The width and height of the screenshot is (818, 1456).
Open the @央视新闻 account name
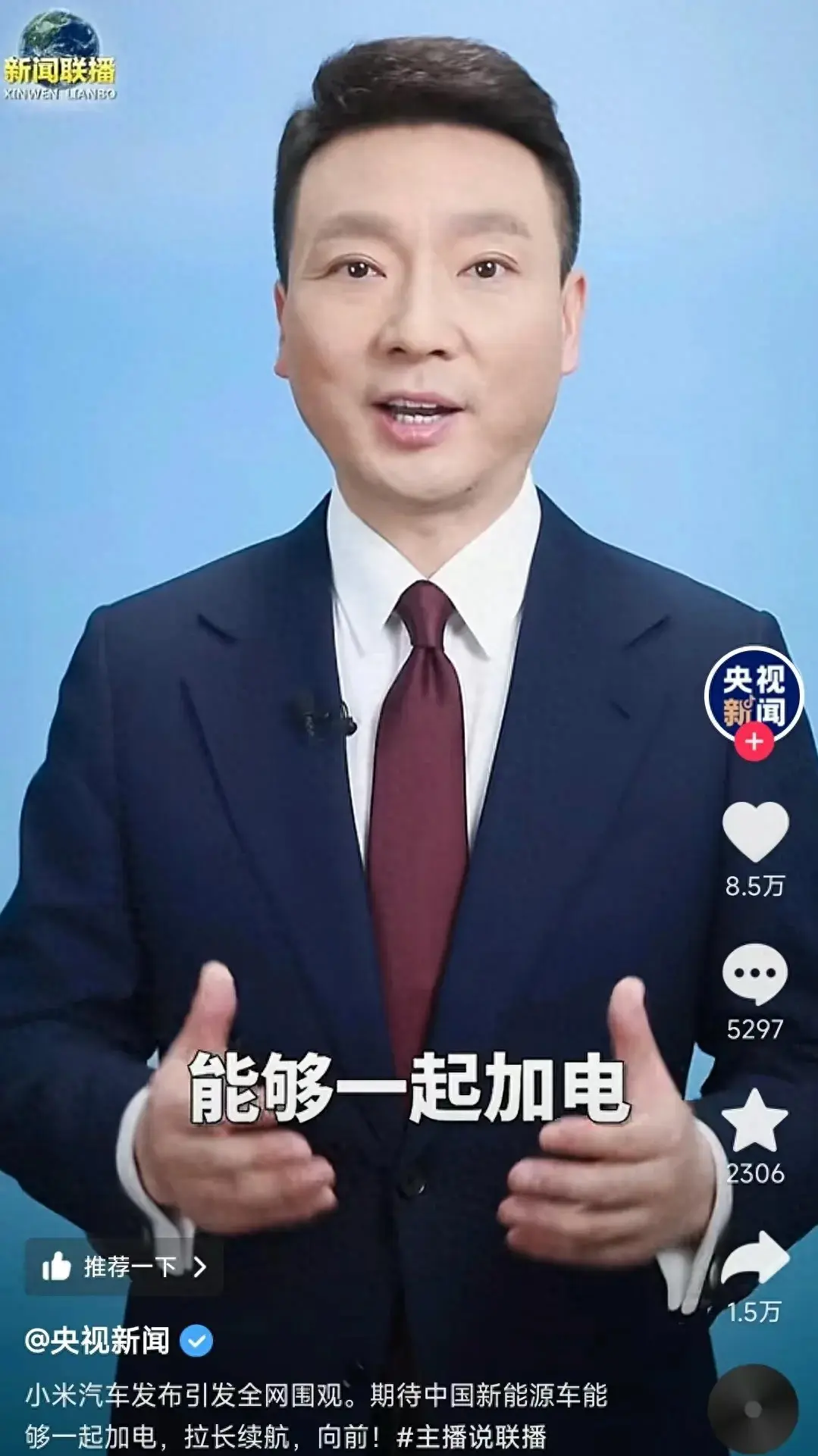tap(97, 1341)
